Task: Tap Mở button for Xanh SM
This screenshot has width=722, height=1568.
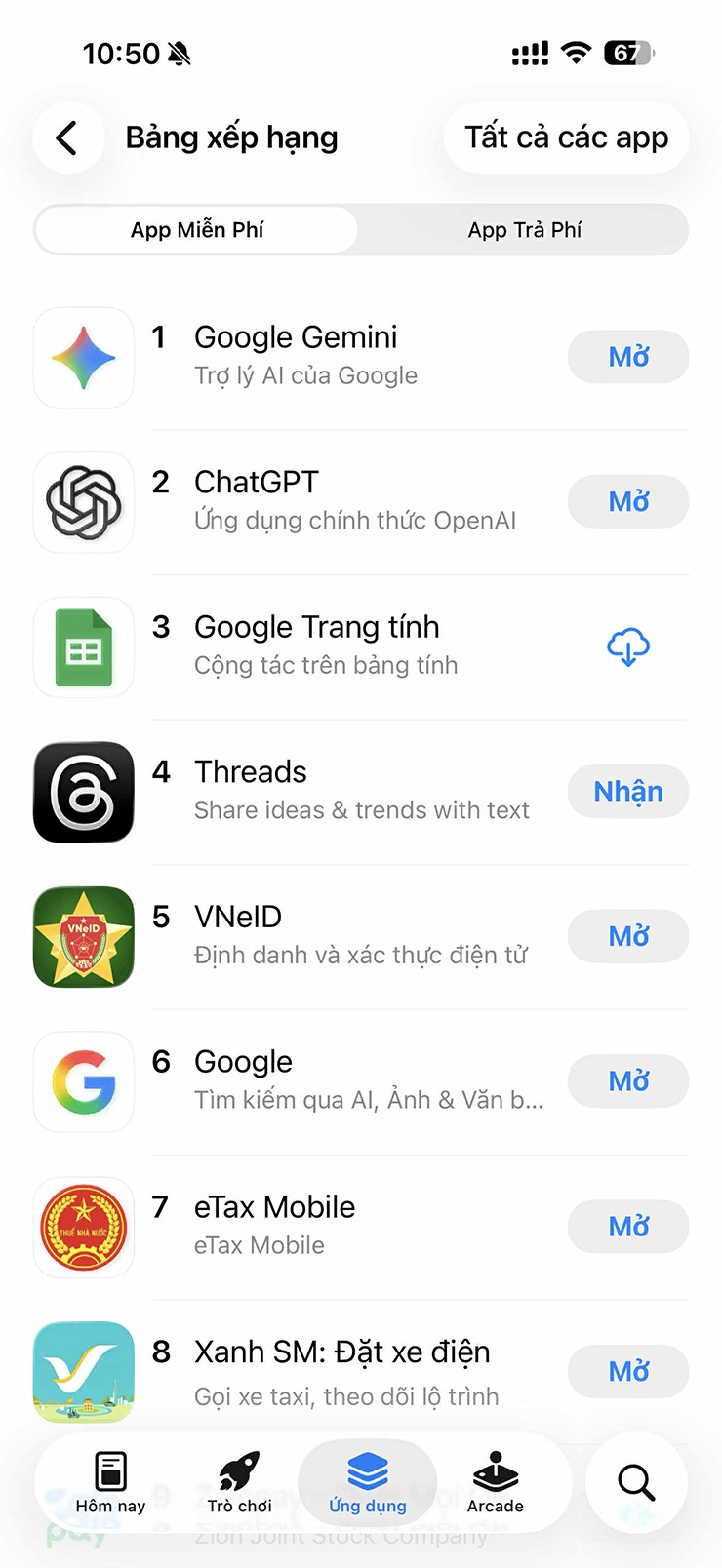Action: pos(628,1371)
